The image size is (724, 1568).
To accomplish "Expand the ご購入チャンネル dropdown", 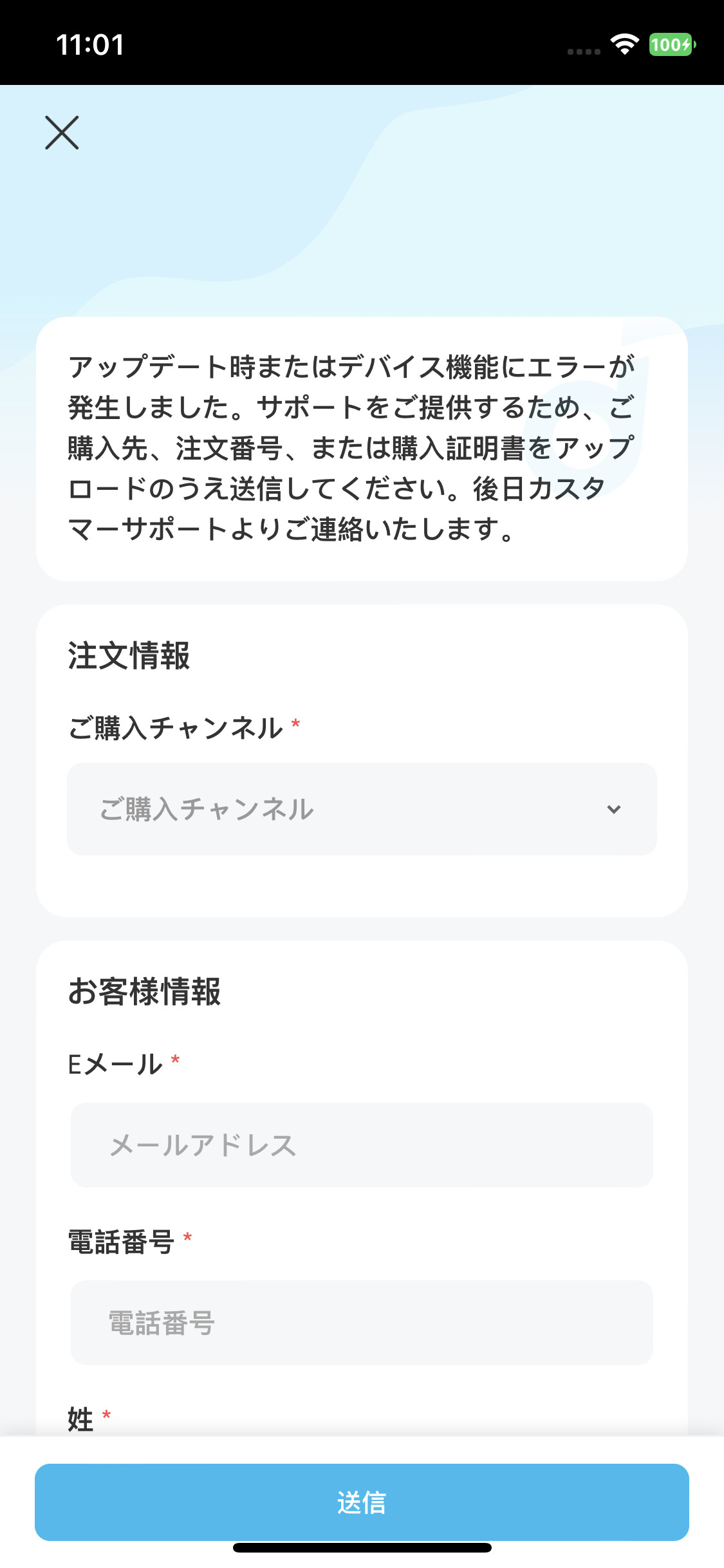I will tap(362, 809).
